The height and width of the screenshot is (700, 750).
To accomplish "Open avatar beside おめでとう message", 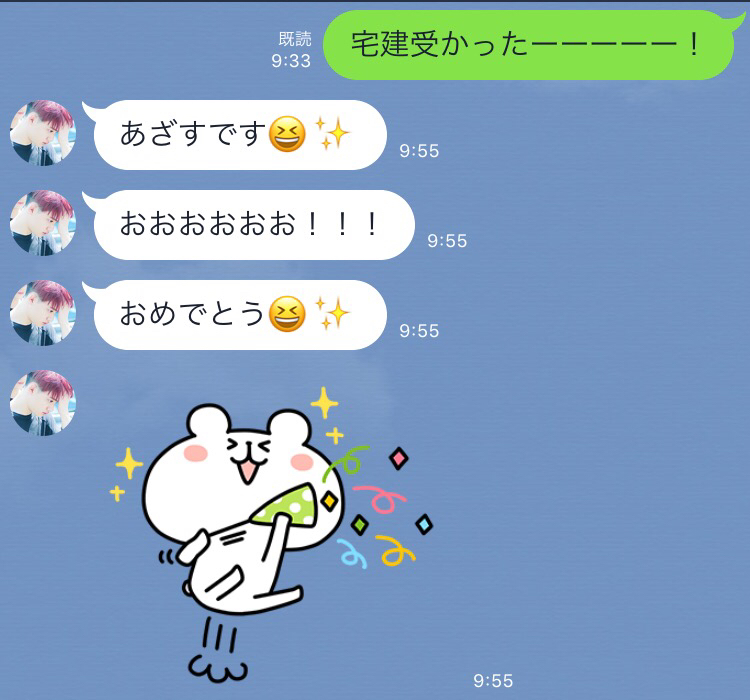I will pos(43,313).
